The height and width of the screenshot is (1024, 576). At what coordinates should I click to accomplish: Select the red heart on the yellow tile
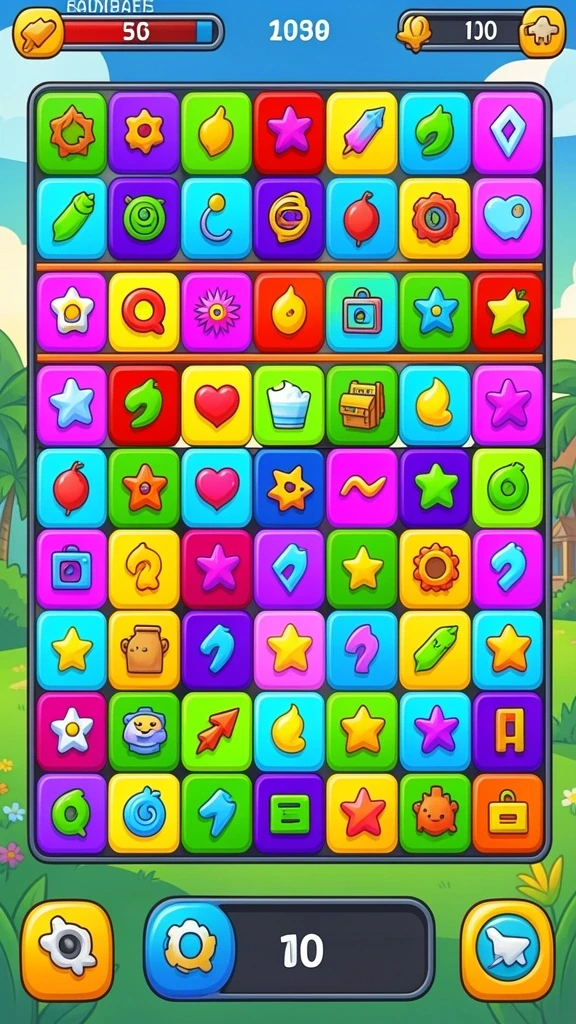216,406
